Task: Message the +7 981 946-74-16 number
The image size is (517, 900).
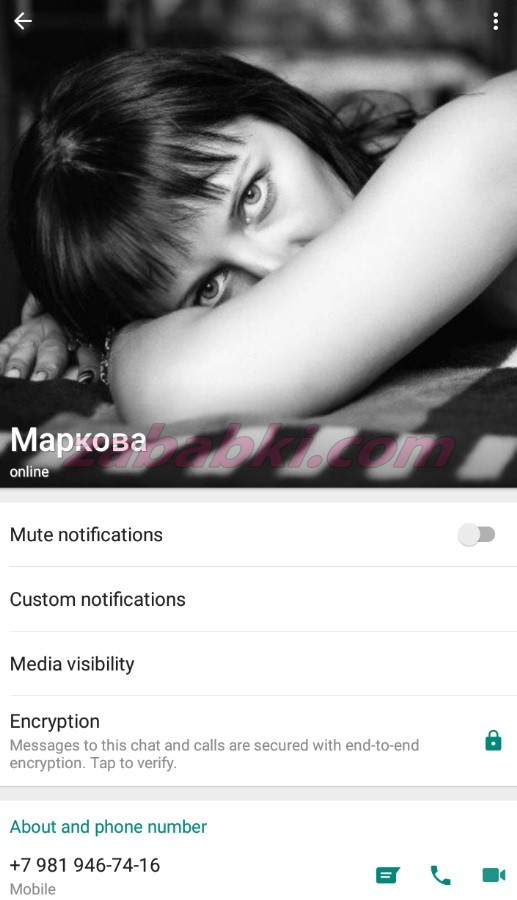Action: click(387, 875)
